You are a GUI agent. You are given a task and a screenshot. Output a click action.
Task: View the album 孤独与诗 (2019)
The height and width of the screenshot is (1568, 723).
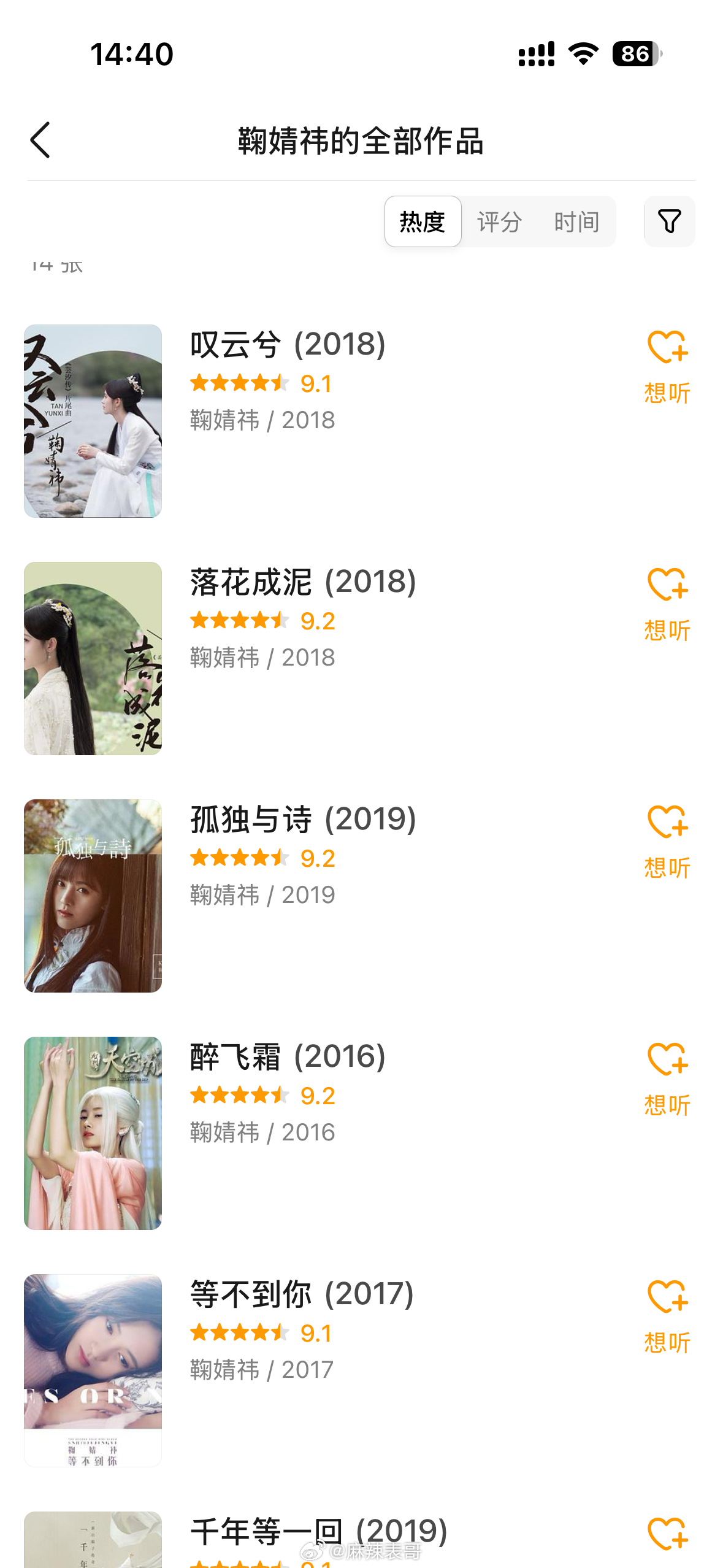pyautogui.click(x=303, y=820)
